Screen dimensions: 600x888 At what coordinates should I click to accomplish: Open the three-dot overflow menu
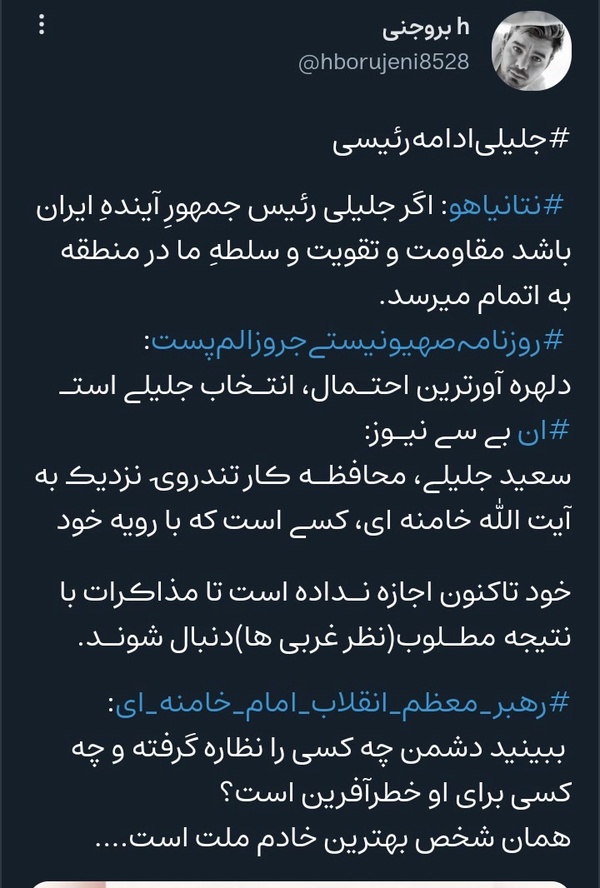(41, 24)
